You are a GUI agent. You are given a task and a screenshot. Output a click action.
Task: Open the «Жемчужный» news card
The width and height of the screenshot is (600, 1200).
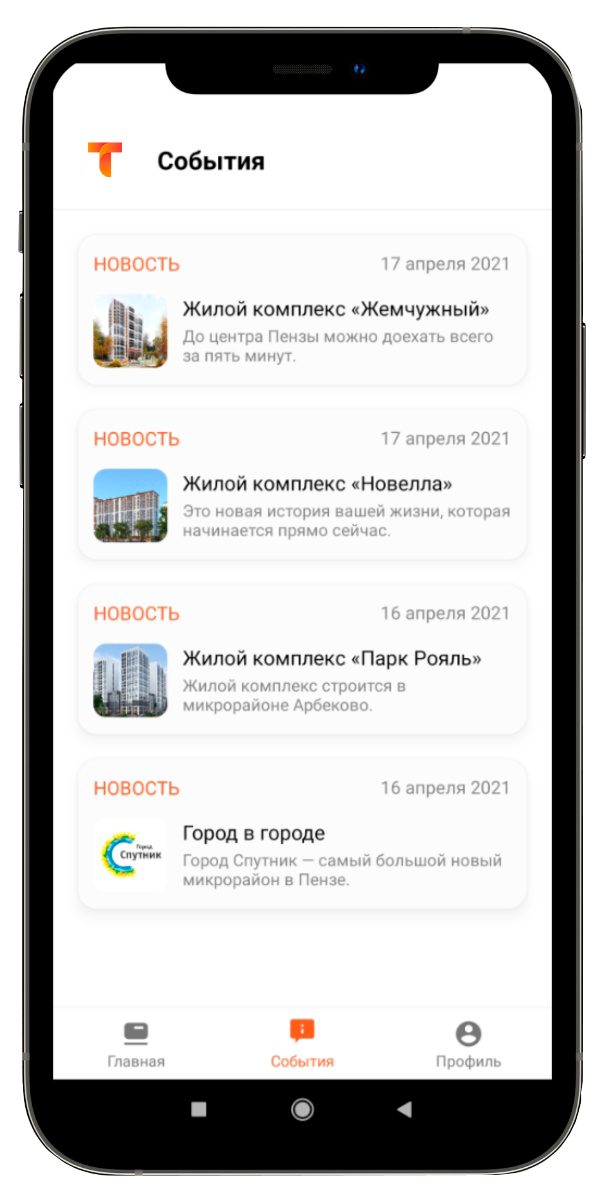(x=302, y=310)
